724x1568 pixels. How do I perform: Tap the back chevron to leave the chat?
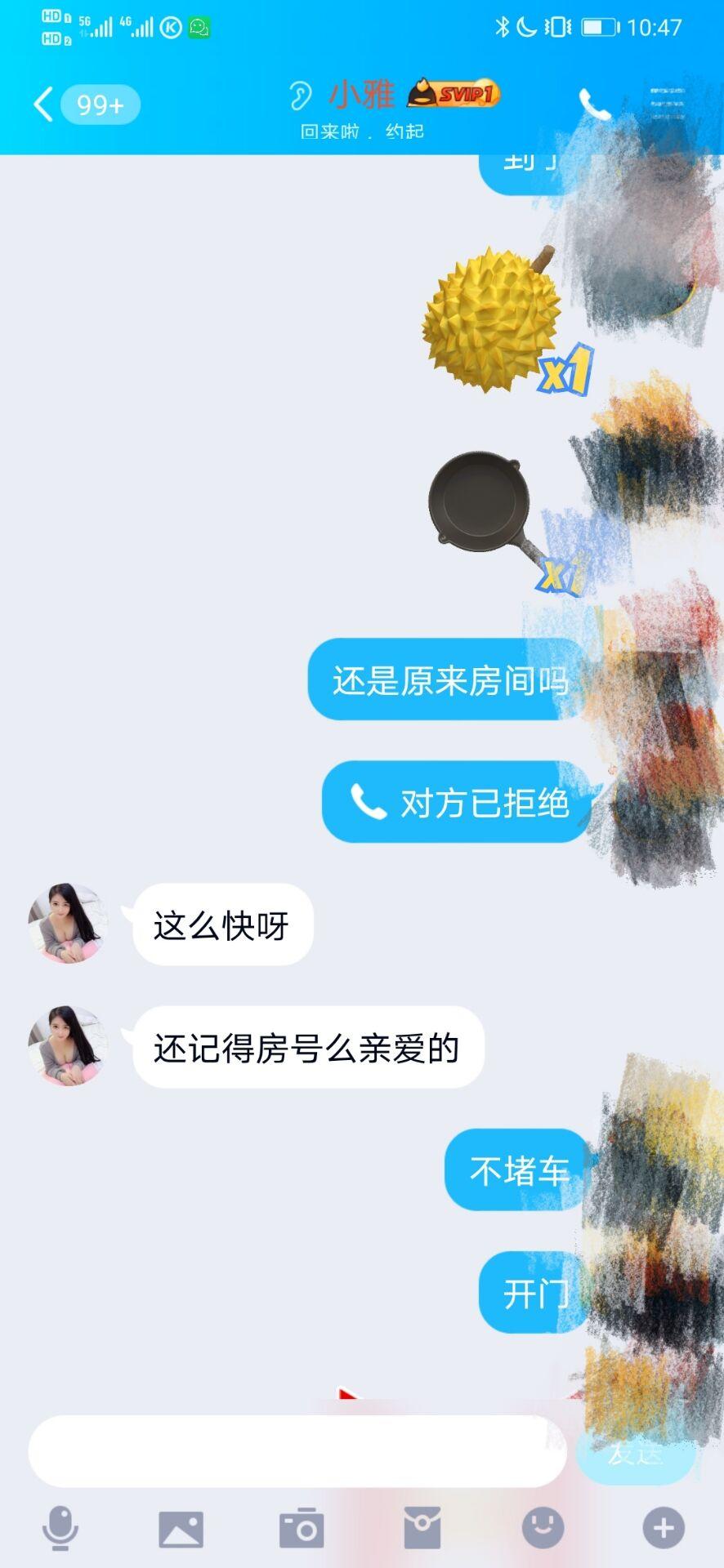41,105
